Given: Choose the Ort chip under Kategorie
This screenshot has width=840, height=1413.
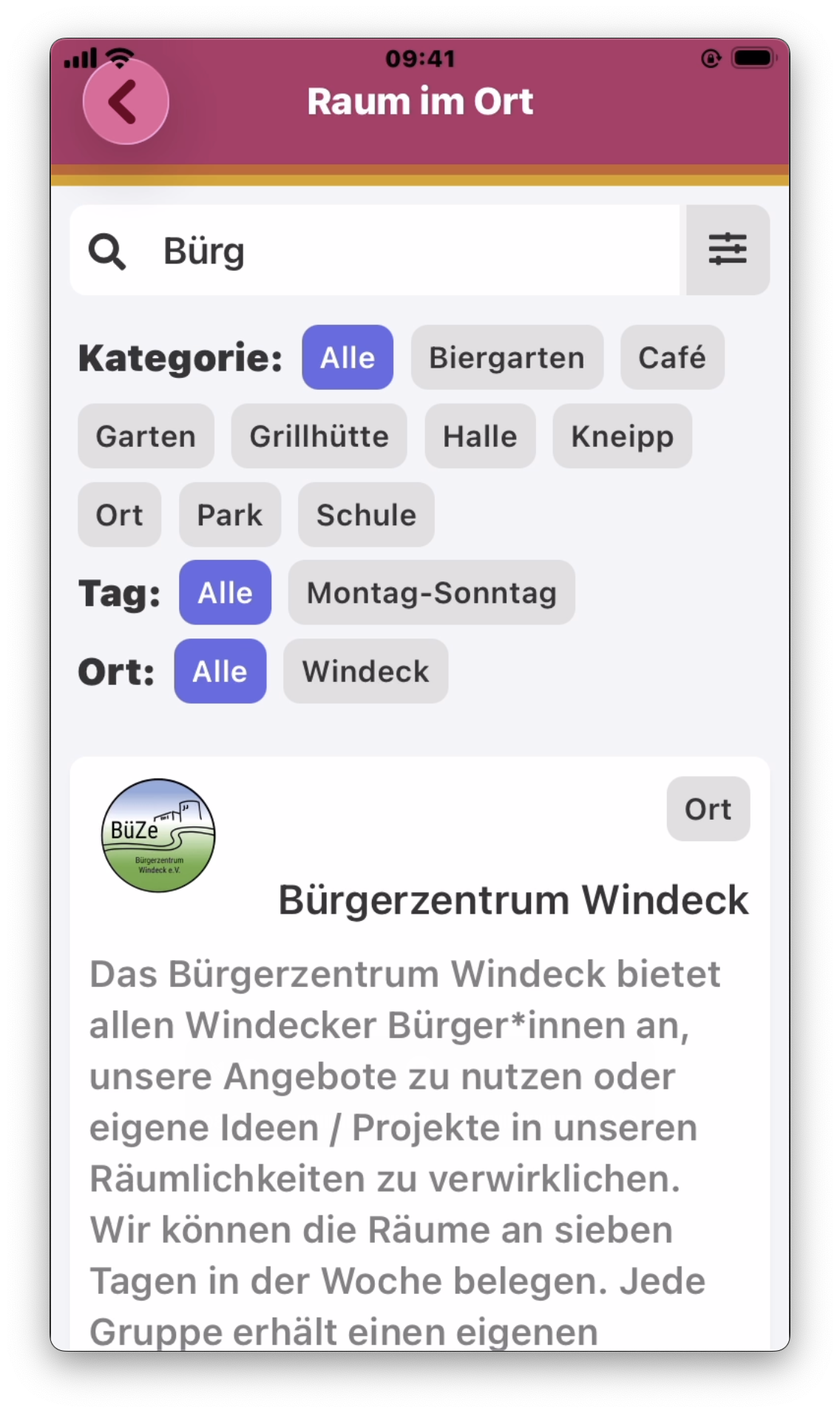Looking at the screenshot, I should pyautogui.click(x=119, y=515).
